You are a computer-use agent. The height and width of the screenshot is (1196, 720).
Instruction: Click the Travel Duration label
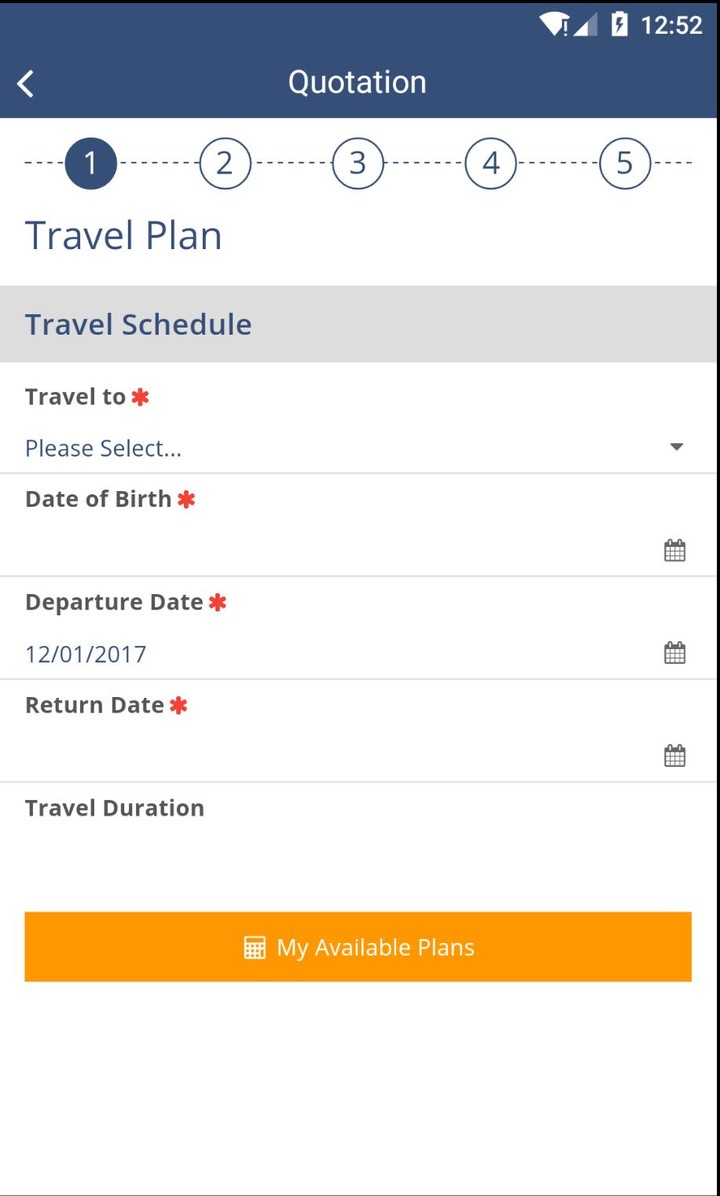pyautogui.click(x=114, y=808)
